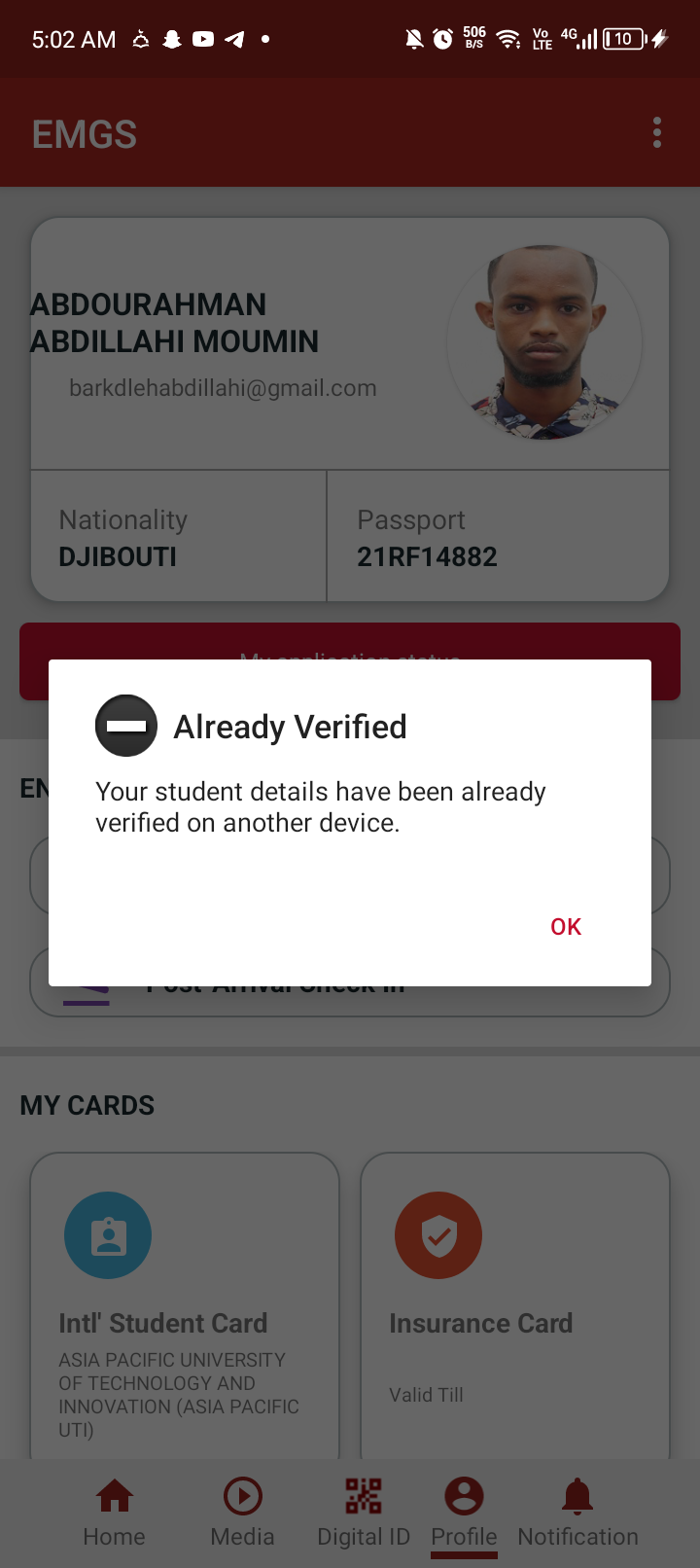Open the Intl' Student Card
Screen dimensions: 700x1568
pyautogui.click(x=185, y=1313)
